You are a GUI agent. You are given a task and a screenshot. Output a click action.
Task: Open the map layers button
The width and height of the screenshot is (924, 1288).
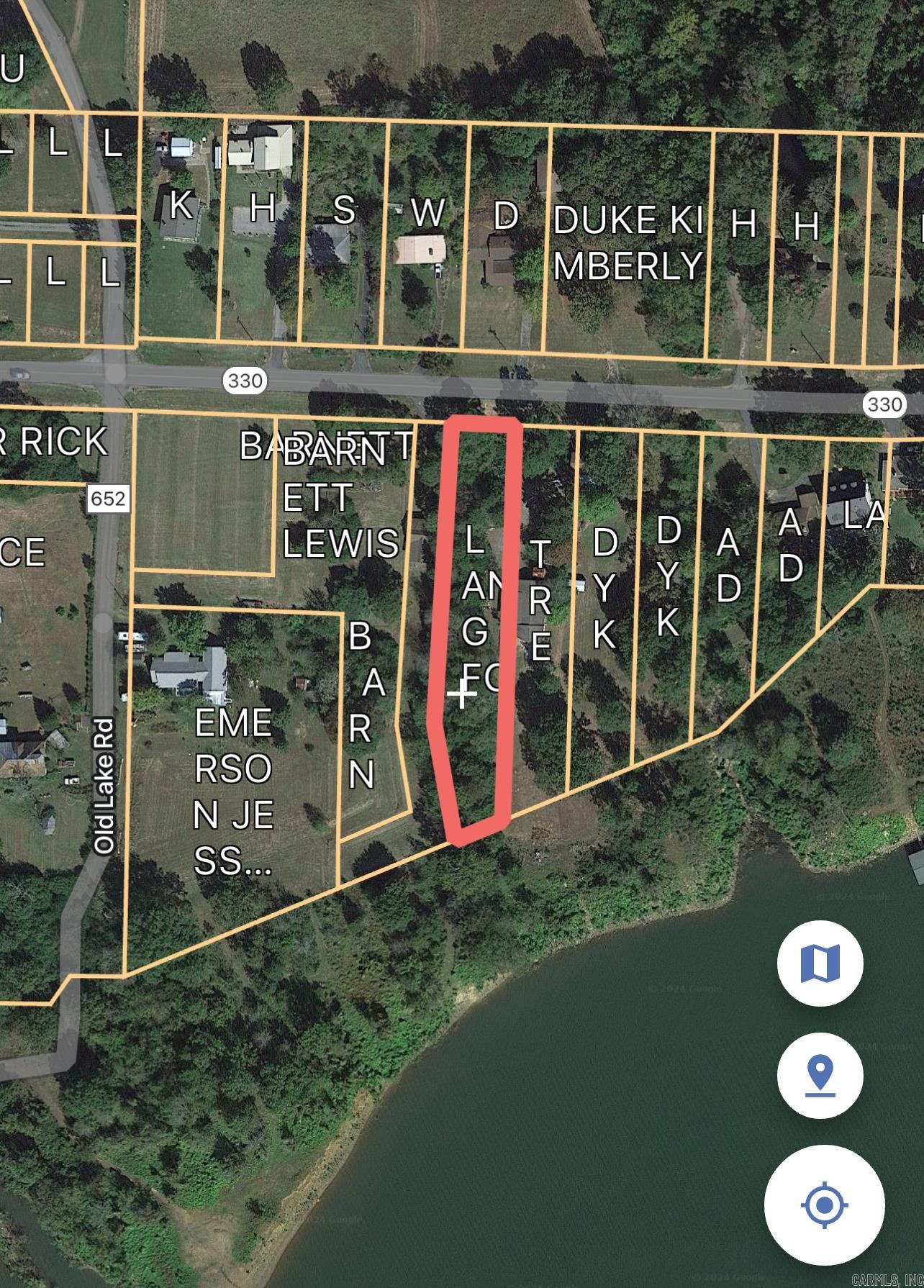pos(820,963)
